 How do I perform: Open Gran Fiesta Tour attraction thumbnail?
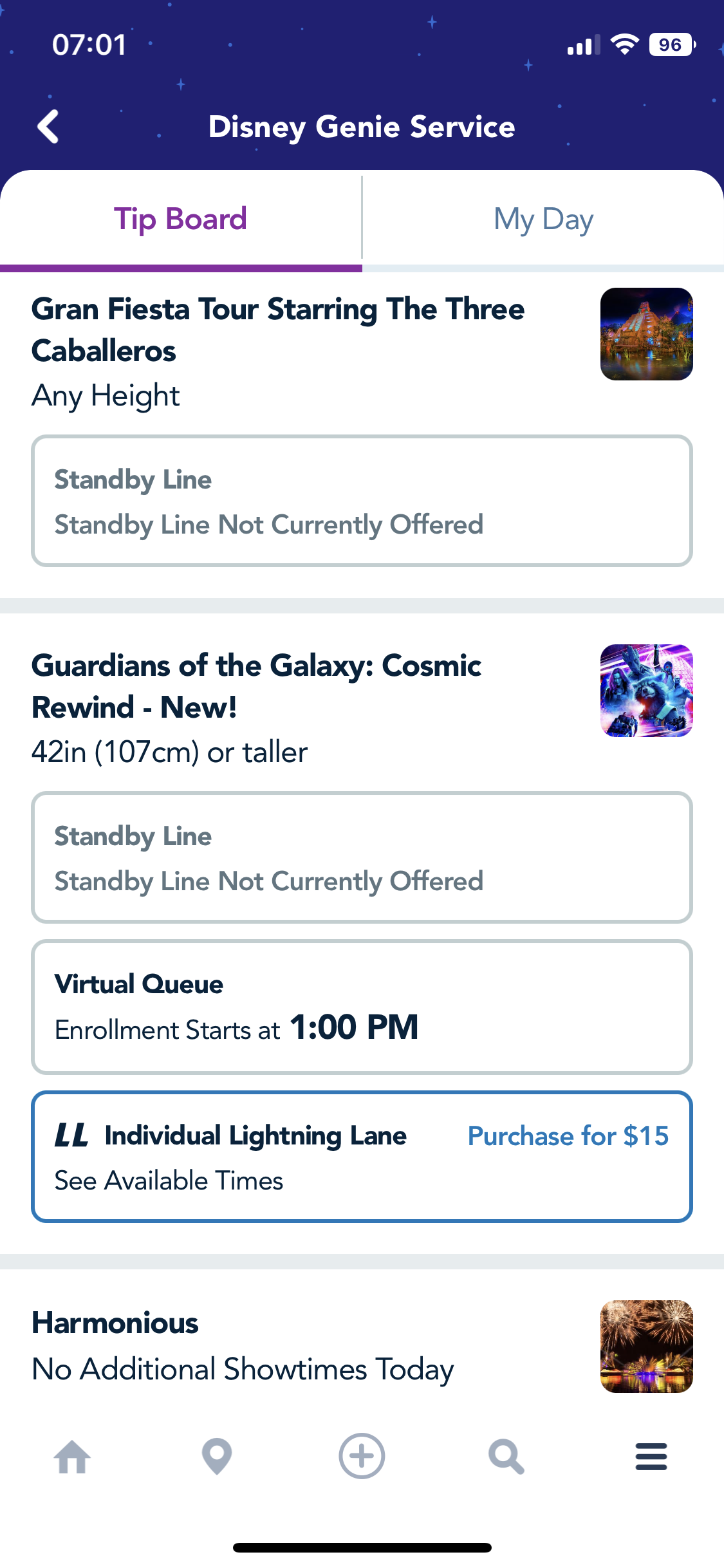coord(646,334)
